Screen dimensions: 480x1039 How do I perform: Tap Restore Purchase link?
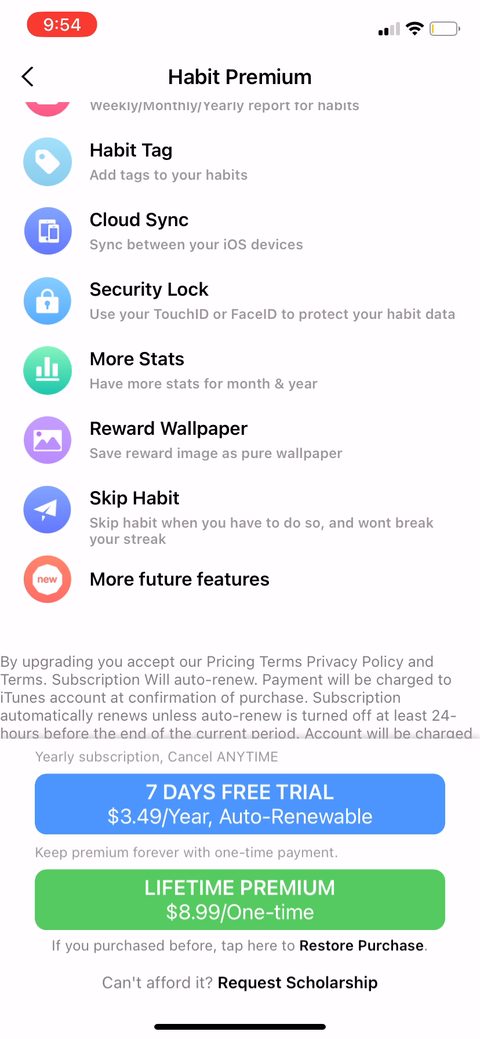coord(361,946)
